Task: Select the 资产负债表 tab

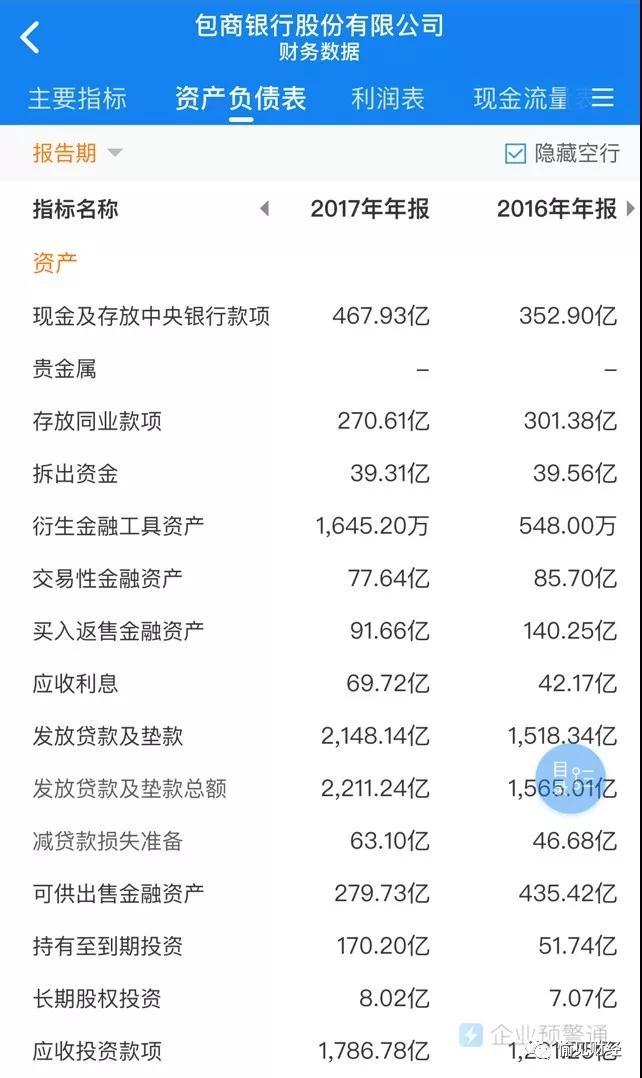Action: (x=240, y=98)
